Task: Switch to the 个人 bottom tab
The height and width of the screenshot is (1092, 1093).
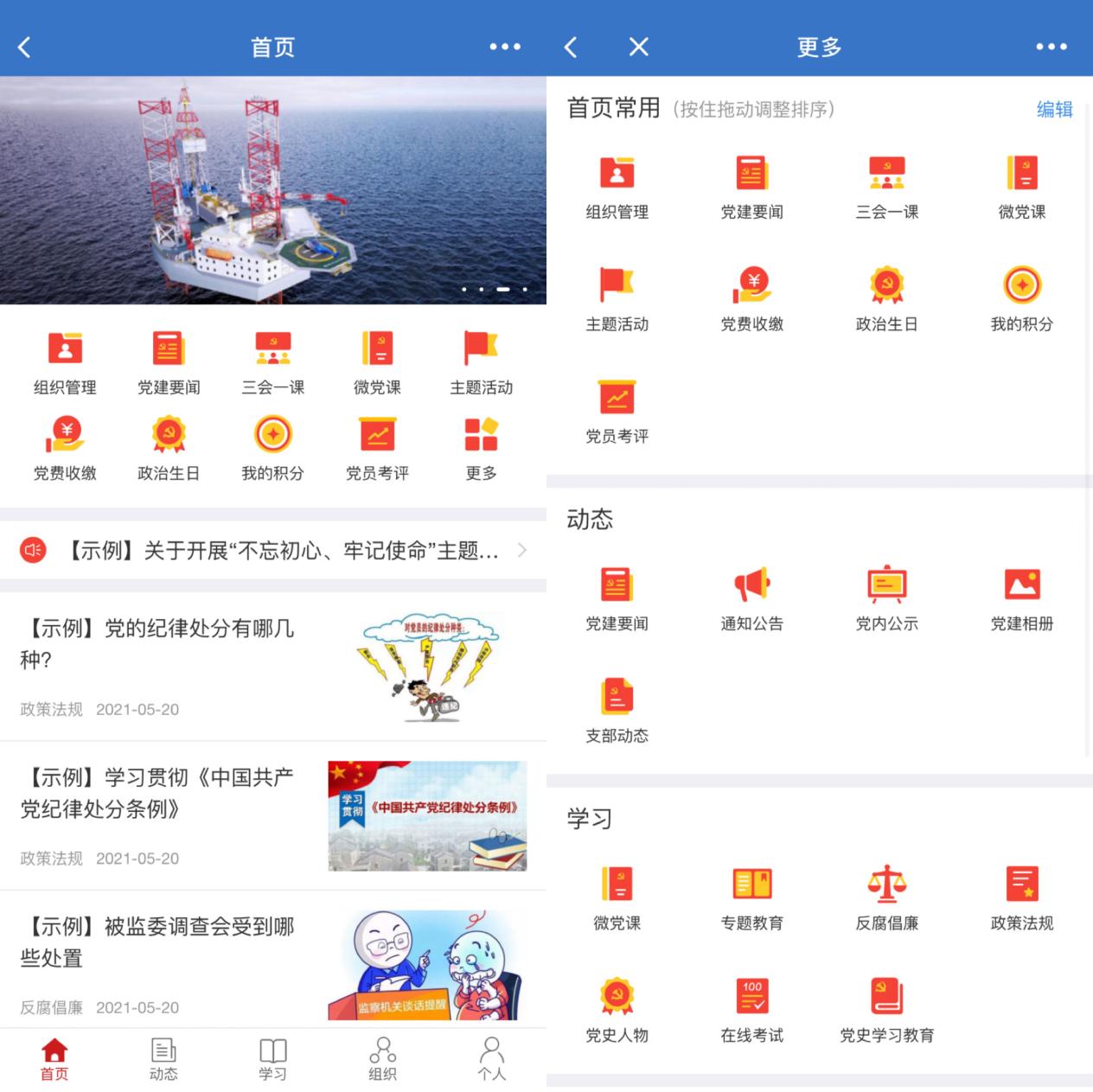Action: point(491,1059)
